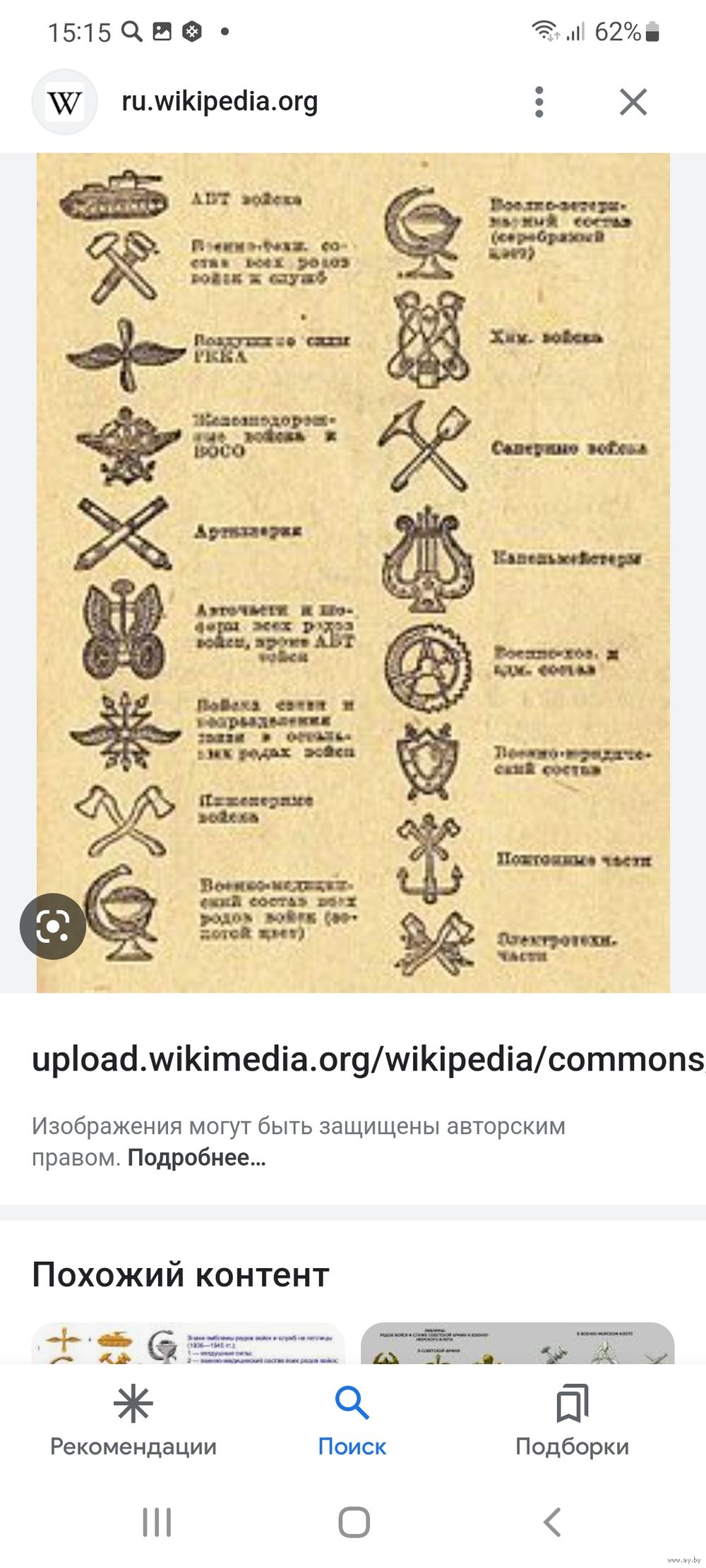
Task: Open the second gray similar content thumbnail
Action: 517,1343
